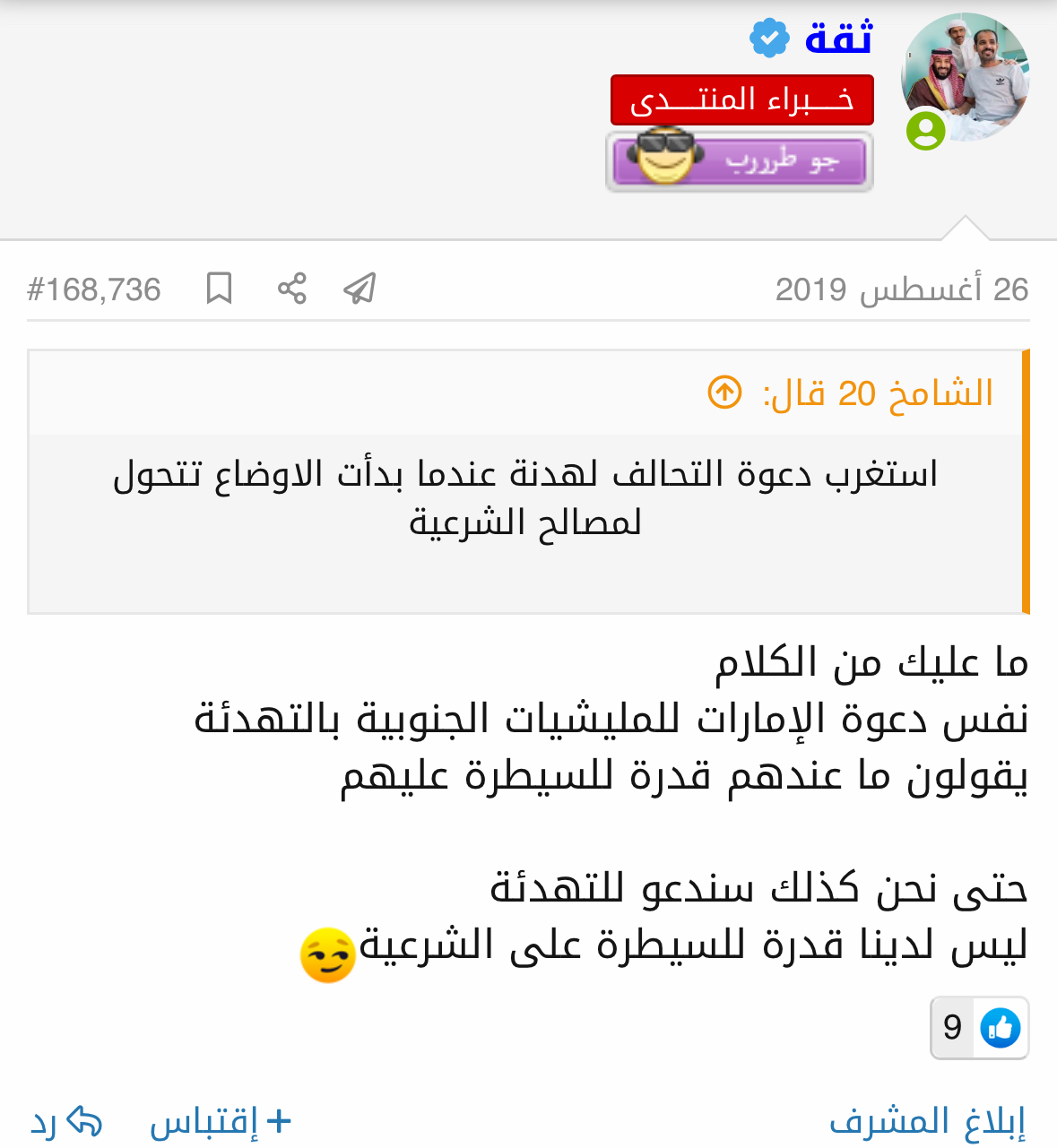The image size is (1057, 1148).
Task: Reply to this post with رد
Action: [67, 1122]
